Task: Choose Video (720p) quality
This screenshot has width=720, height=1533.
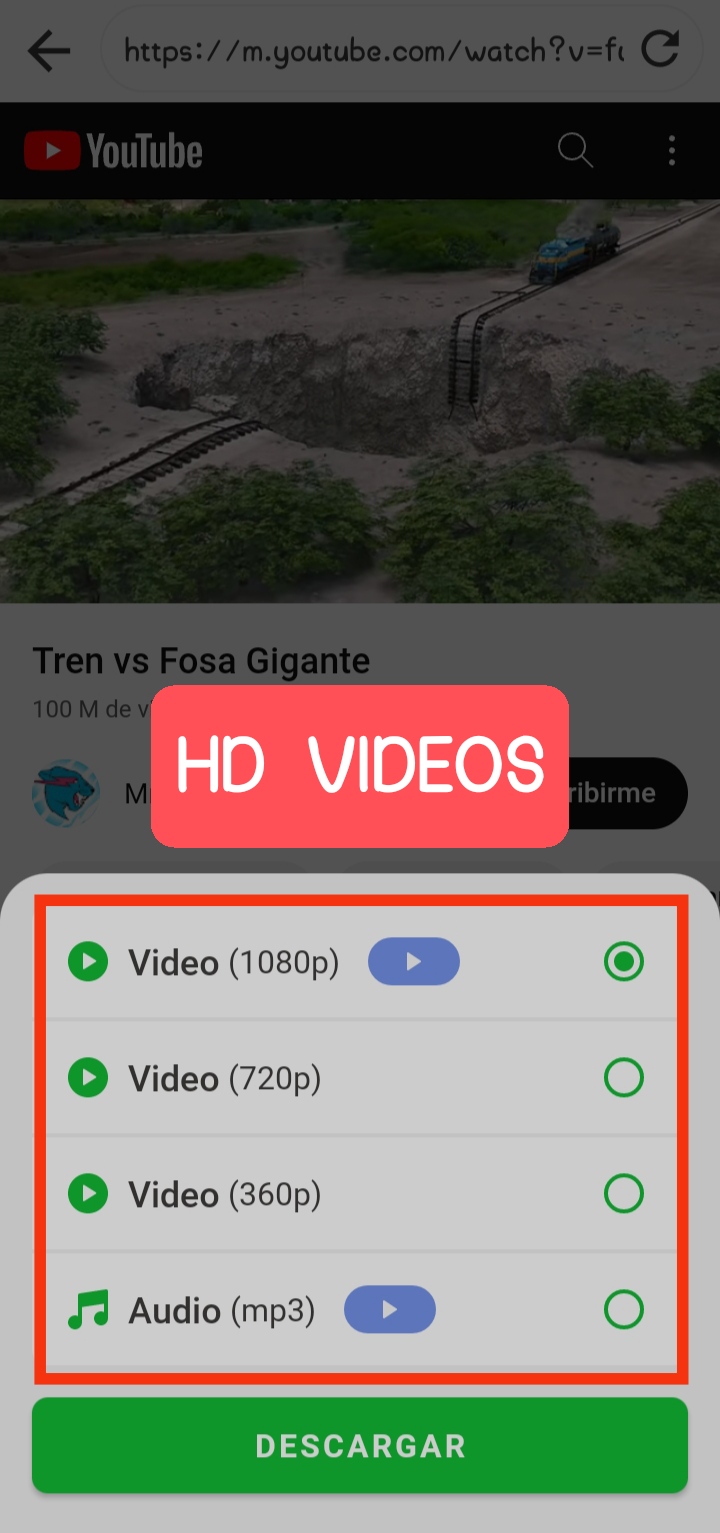Action: (623, 1078)
